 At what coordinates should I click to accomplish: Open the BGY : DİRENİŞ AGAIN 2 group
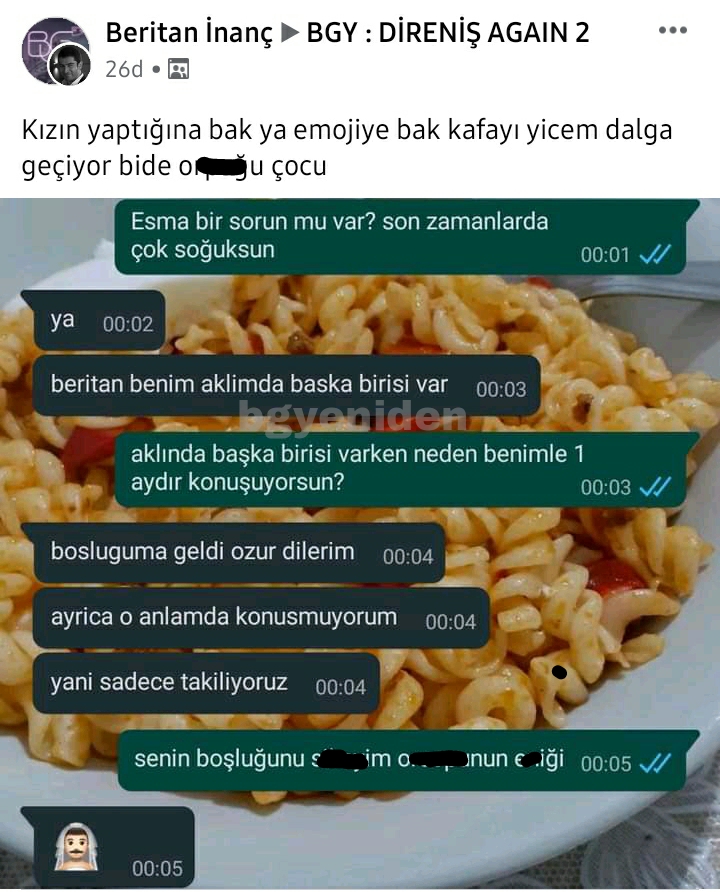coord(447,33)
